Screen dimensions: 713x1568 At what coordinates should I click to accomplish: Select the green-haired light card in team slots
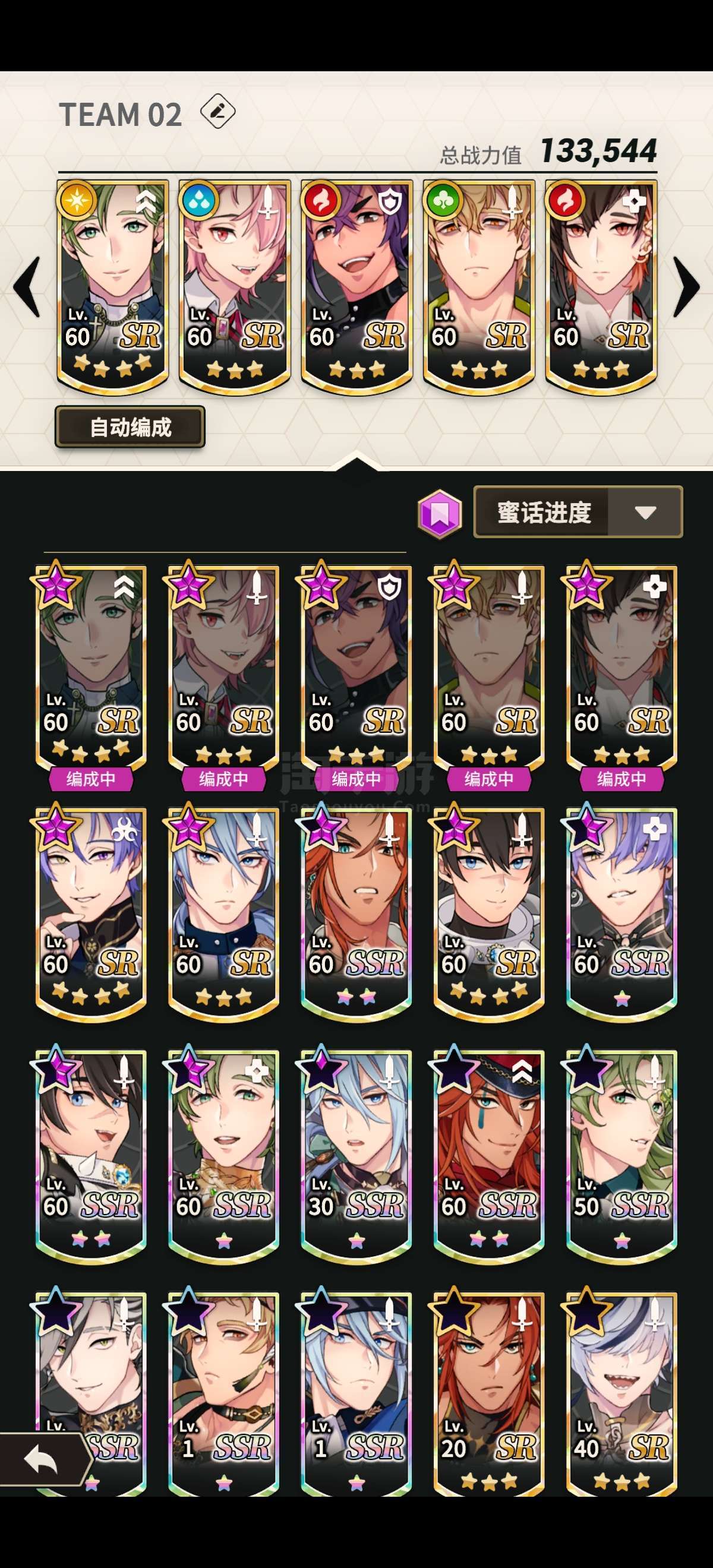tap(113, 286)
